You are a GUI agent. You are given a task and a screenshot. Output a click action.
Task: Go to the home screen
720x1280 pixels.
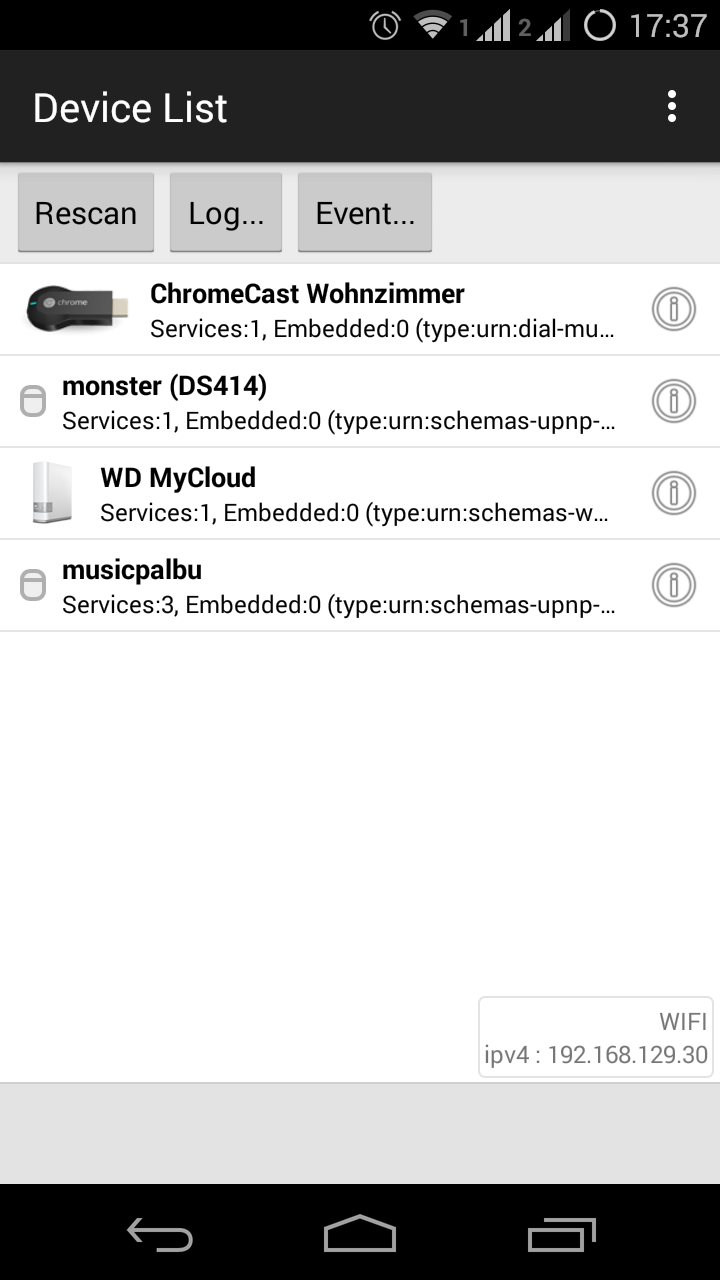pyautogui.click(x=360, y=1234)
